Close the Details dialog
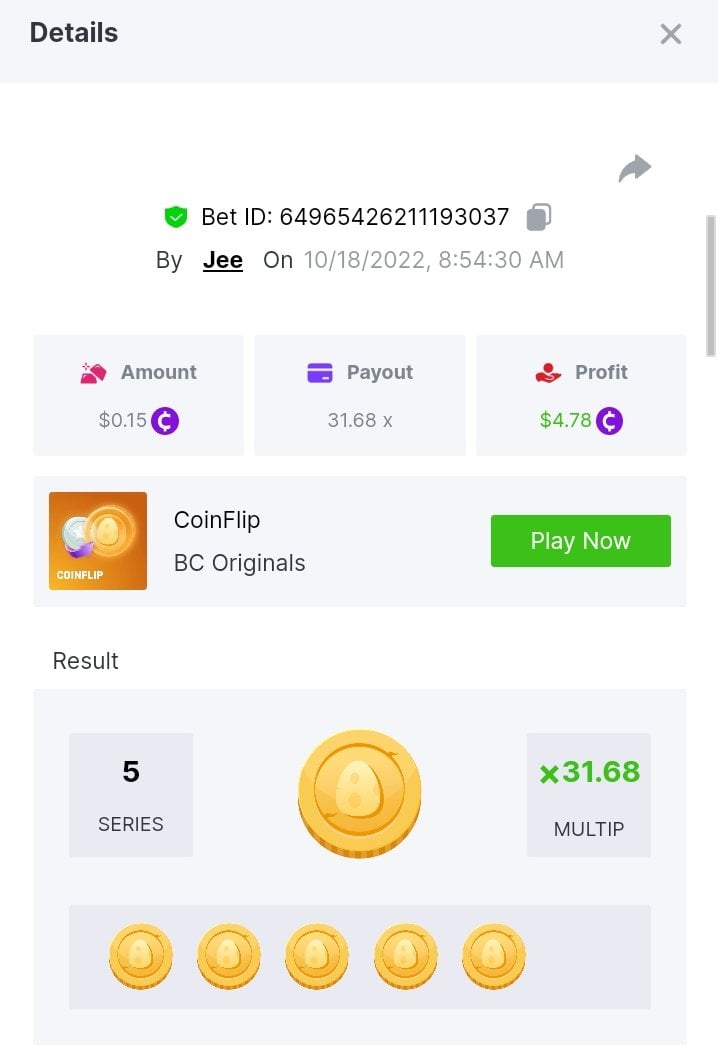Image resolution: width=718 pixels, height=1057 pixels. [670, 35]
